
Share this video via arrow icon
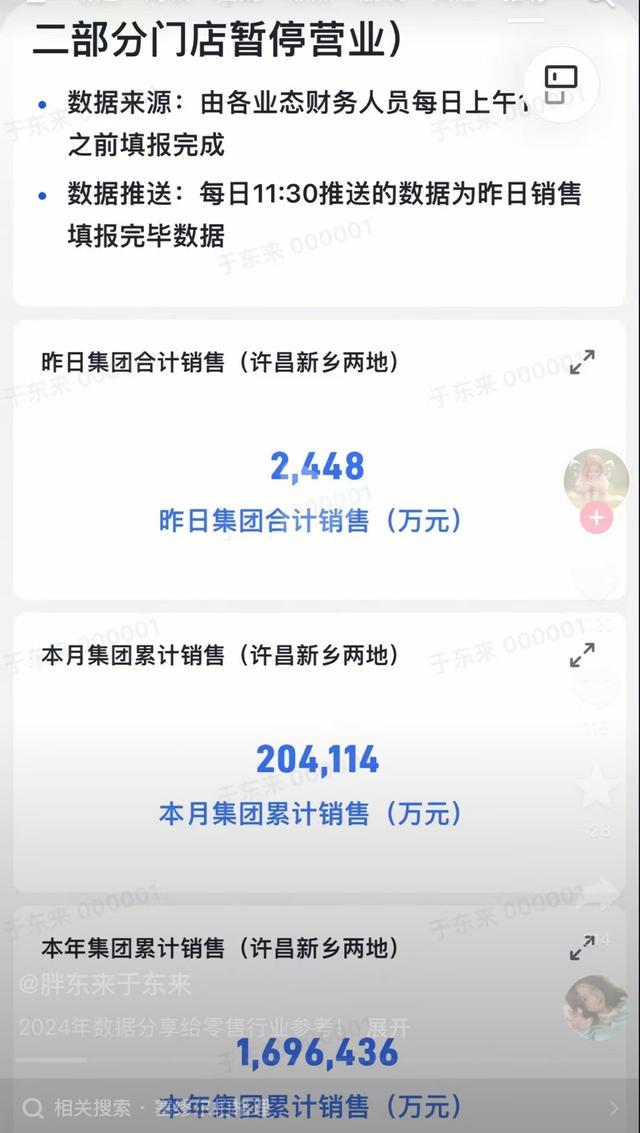click(x=598, y=893)
